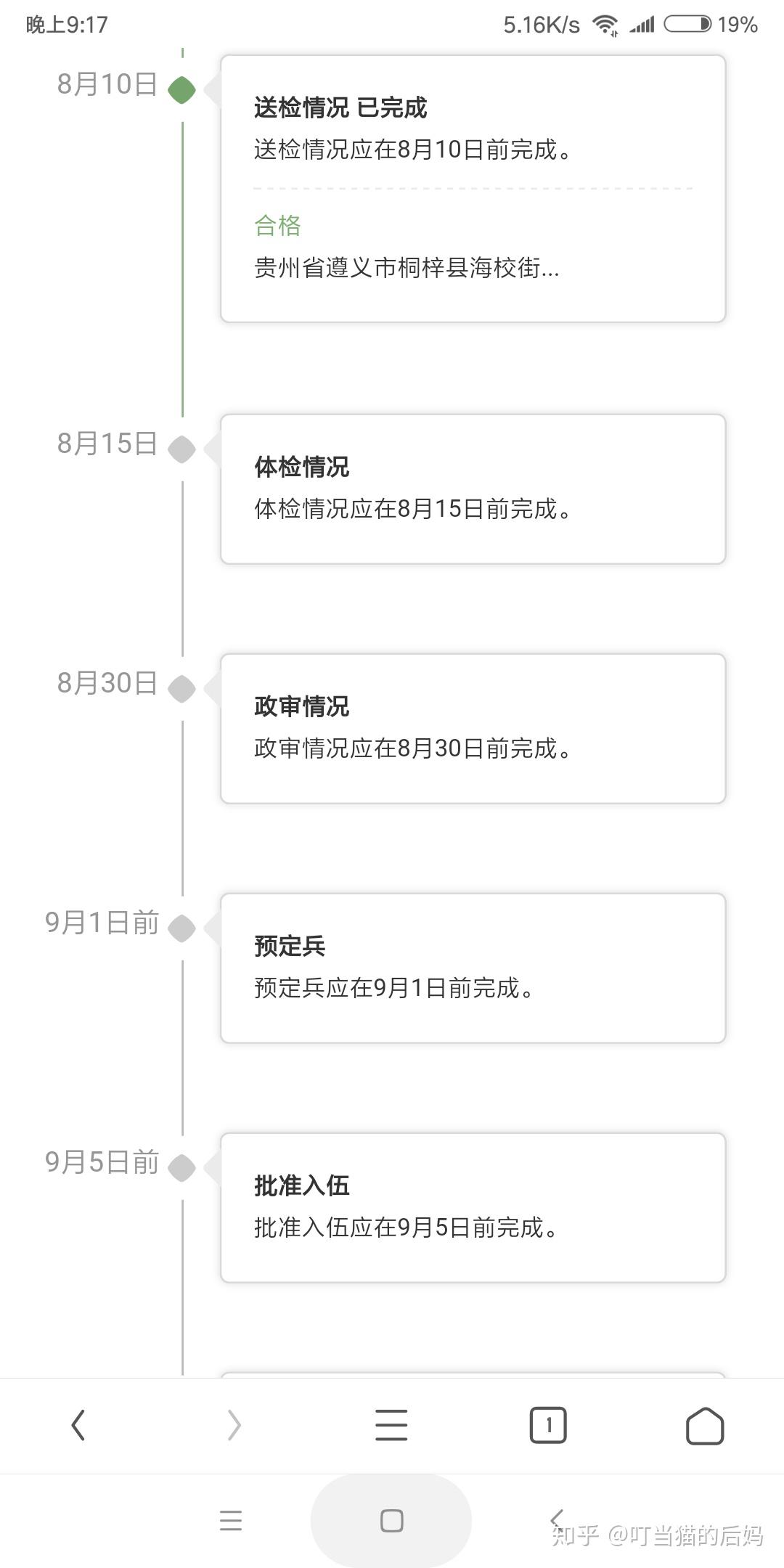Open the tab counter showing 1

[x=548, y=1424]
